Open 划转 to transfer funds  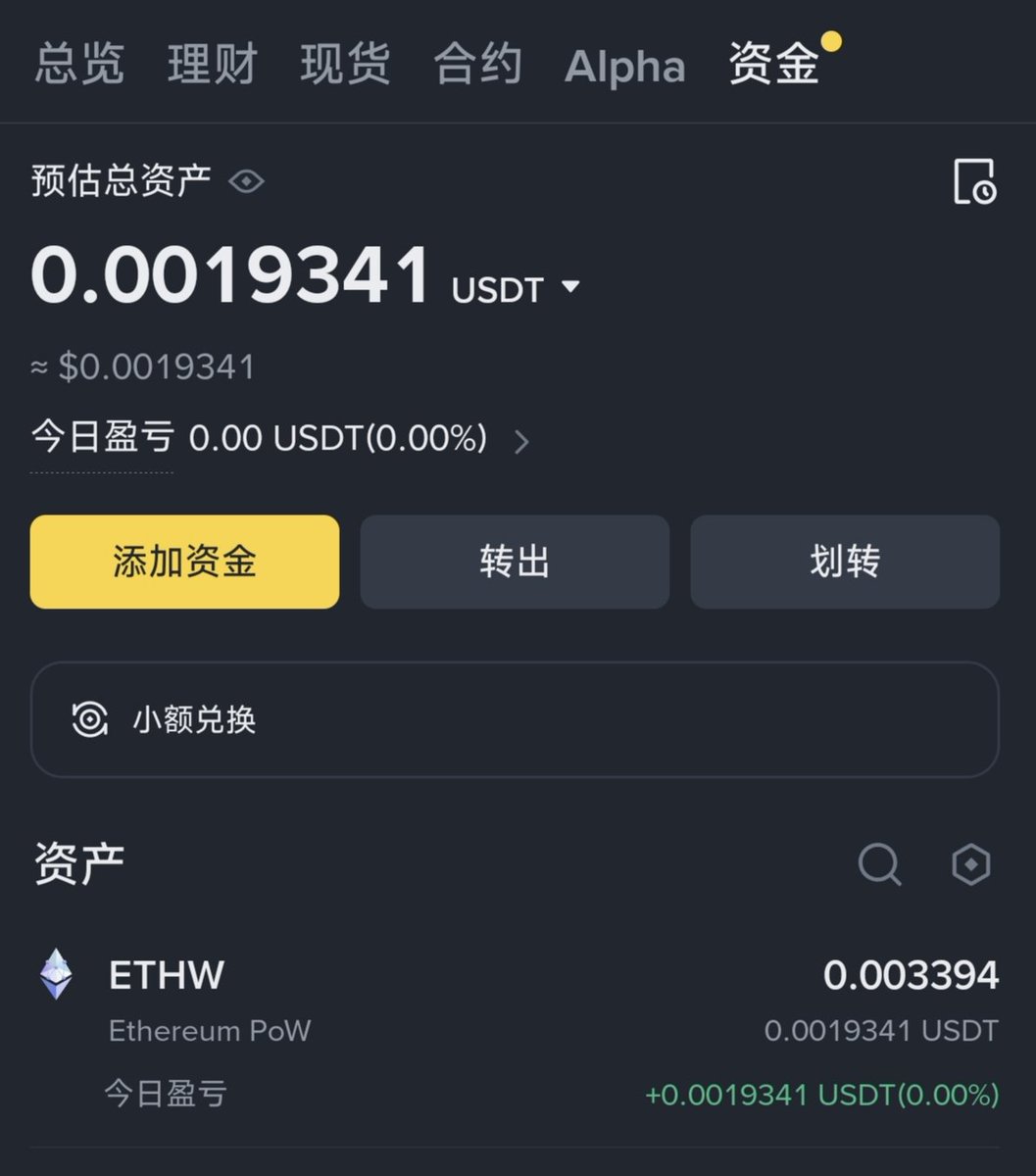pyautogui.click(x=845, y=562)
